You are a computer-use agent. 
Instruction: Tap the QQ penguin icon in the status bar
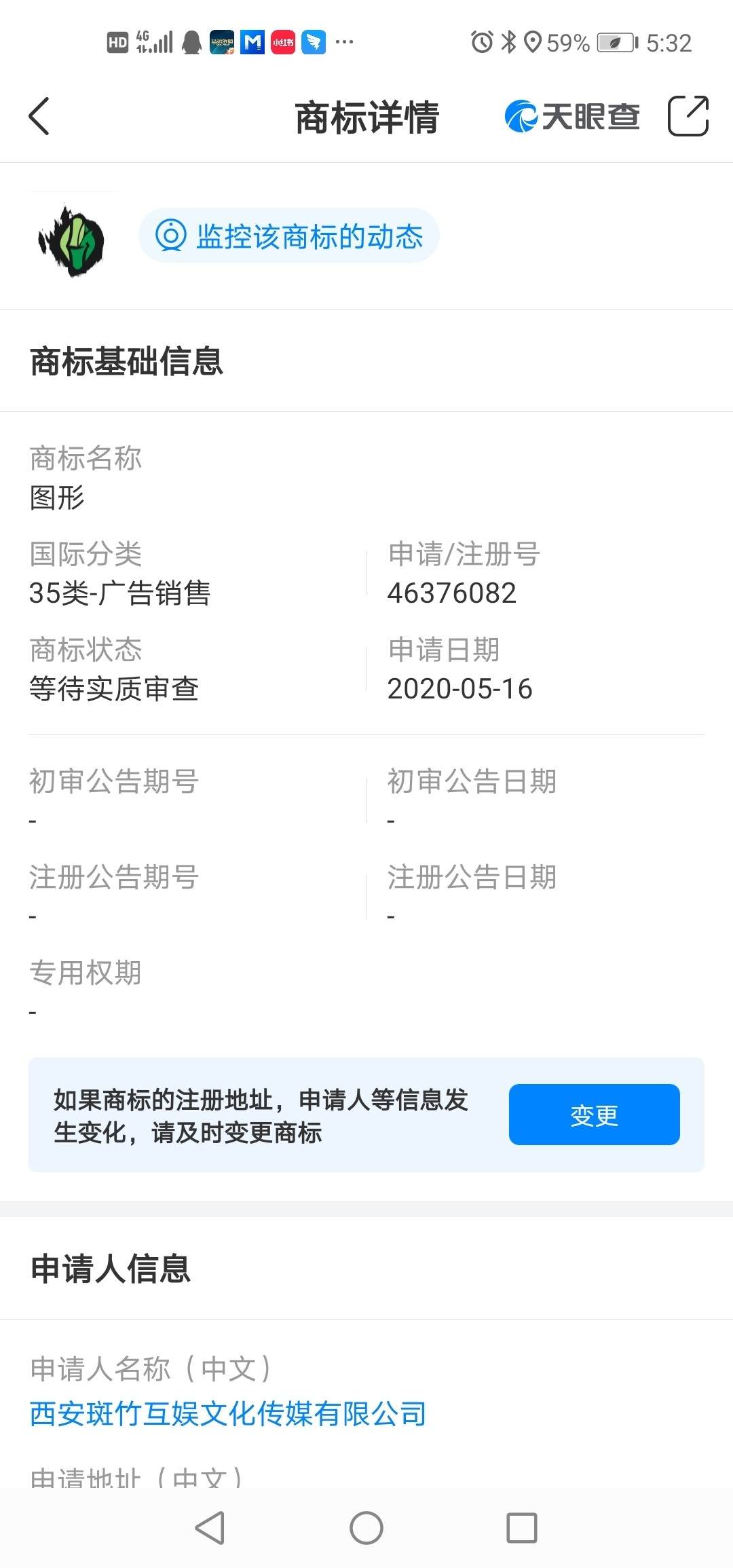[192, 42]
